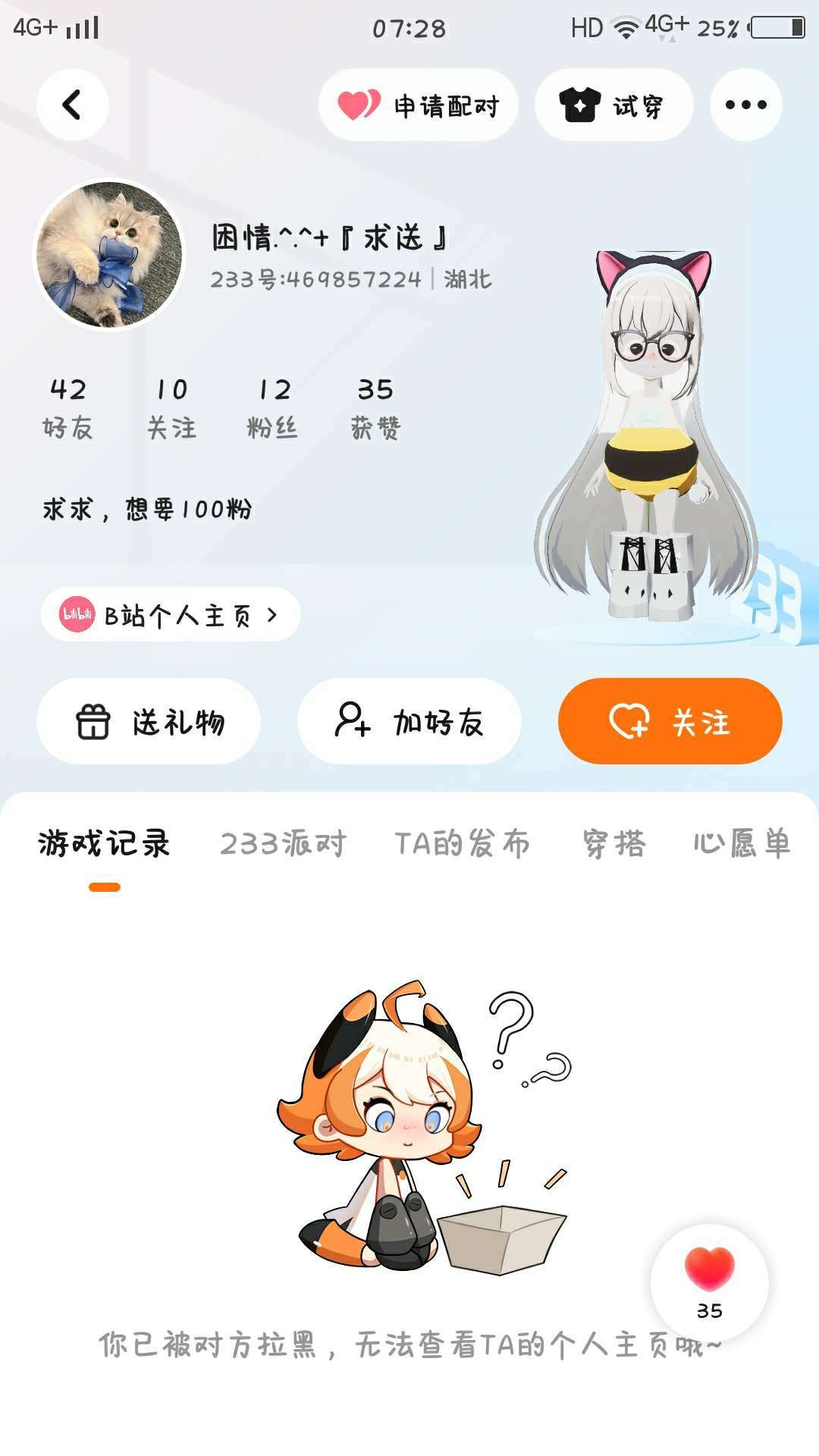Switch to the 233派对 tab
Screen dimensions: 819x1456
pos(284,844)
